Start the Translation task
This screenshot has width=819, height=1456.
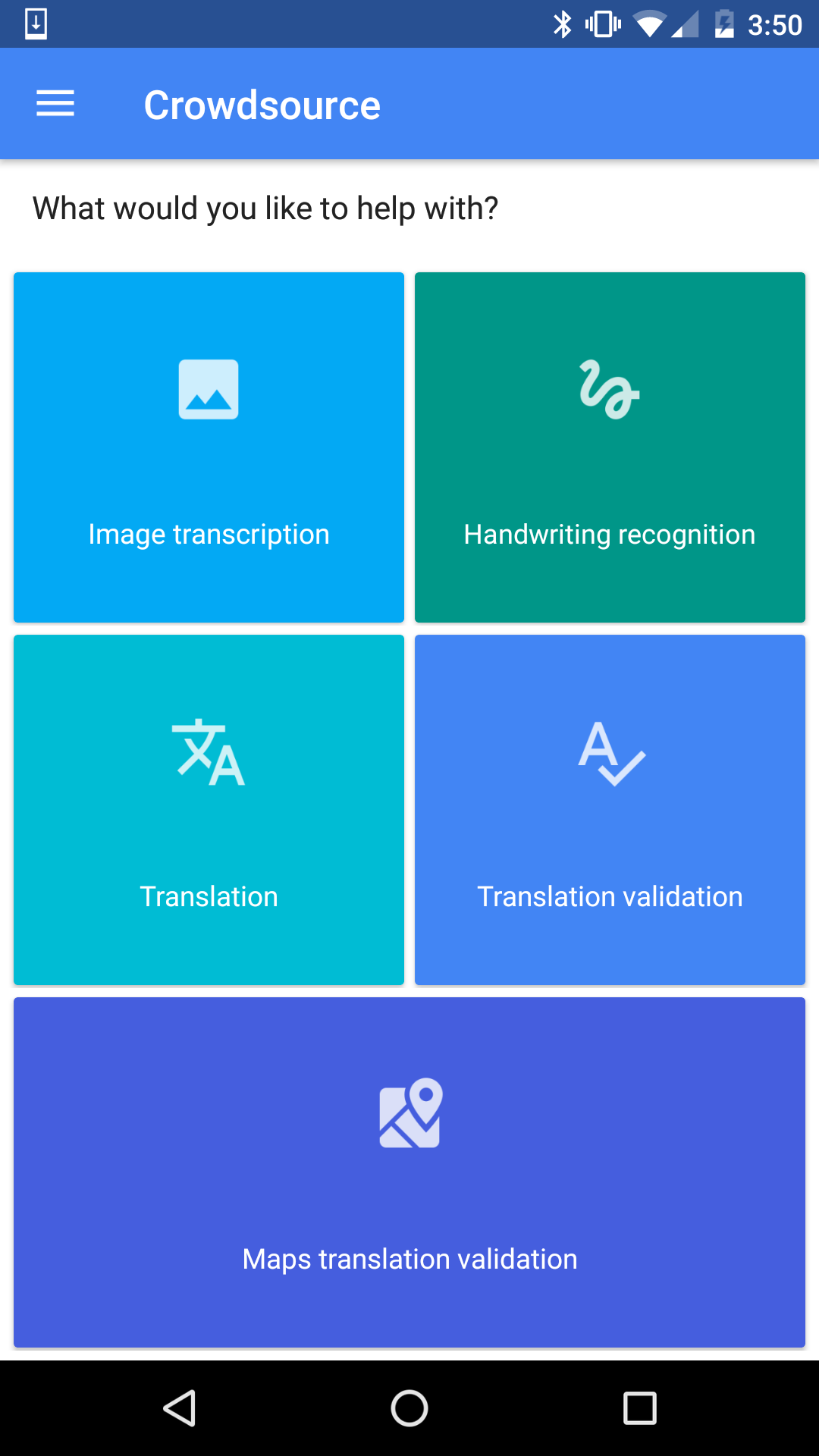[x=209, y=810]
